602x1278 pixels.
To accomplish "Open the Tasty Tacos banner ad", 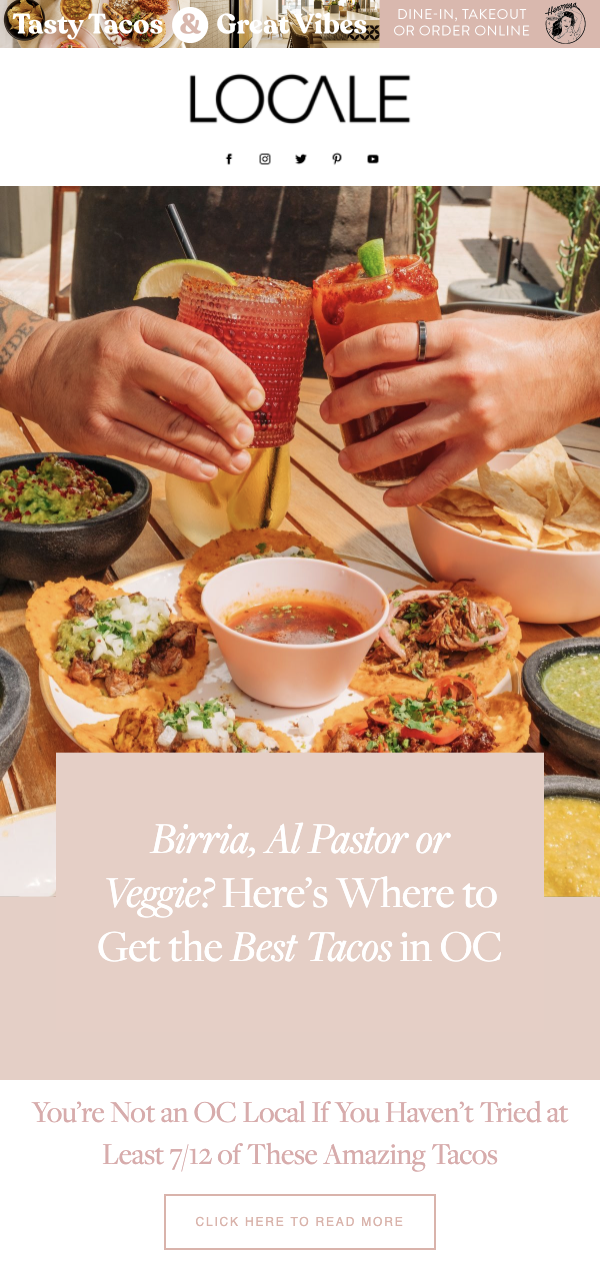I will 300,24.
